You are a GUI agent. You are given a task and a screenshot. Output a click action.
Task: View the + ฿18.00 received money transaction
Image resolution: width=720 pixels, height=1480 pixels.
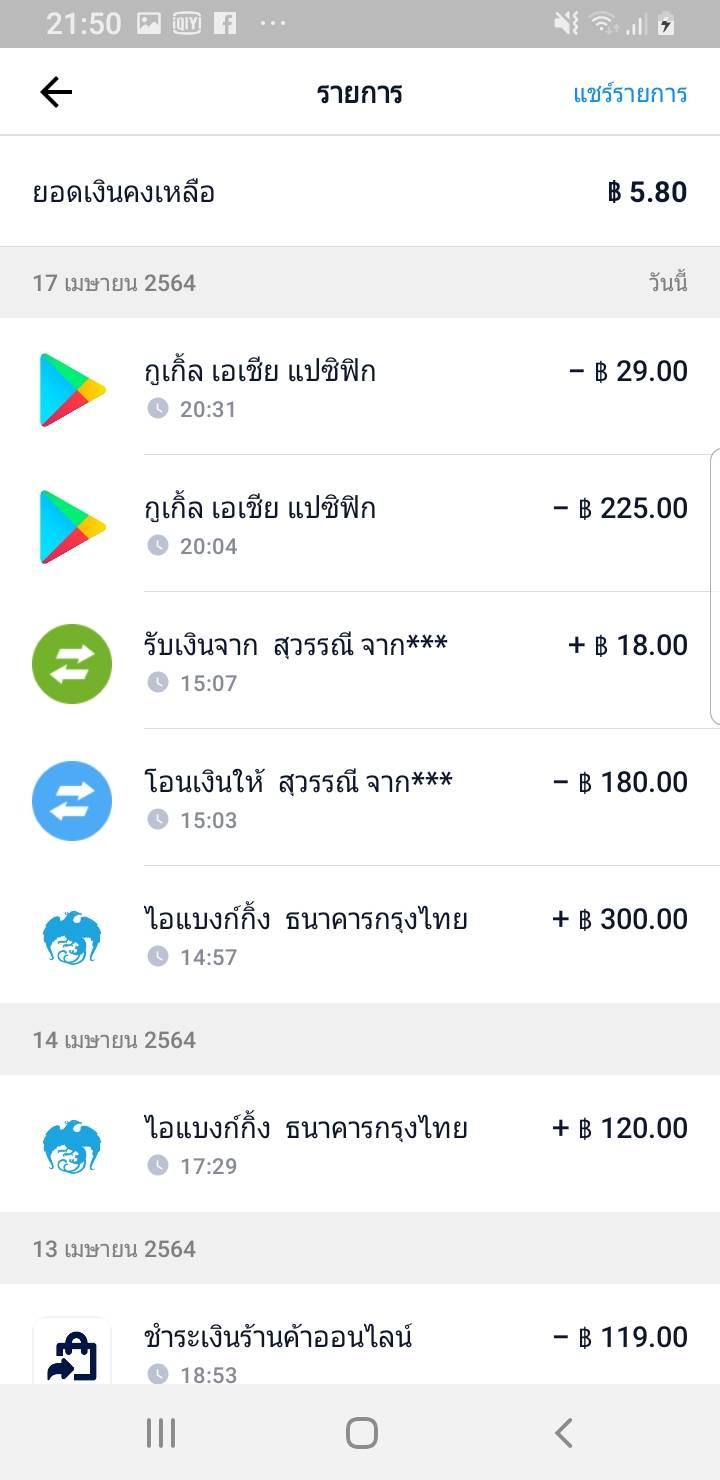[x=360, y=662]
